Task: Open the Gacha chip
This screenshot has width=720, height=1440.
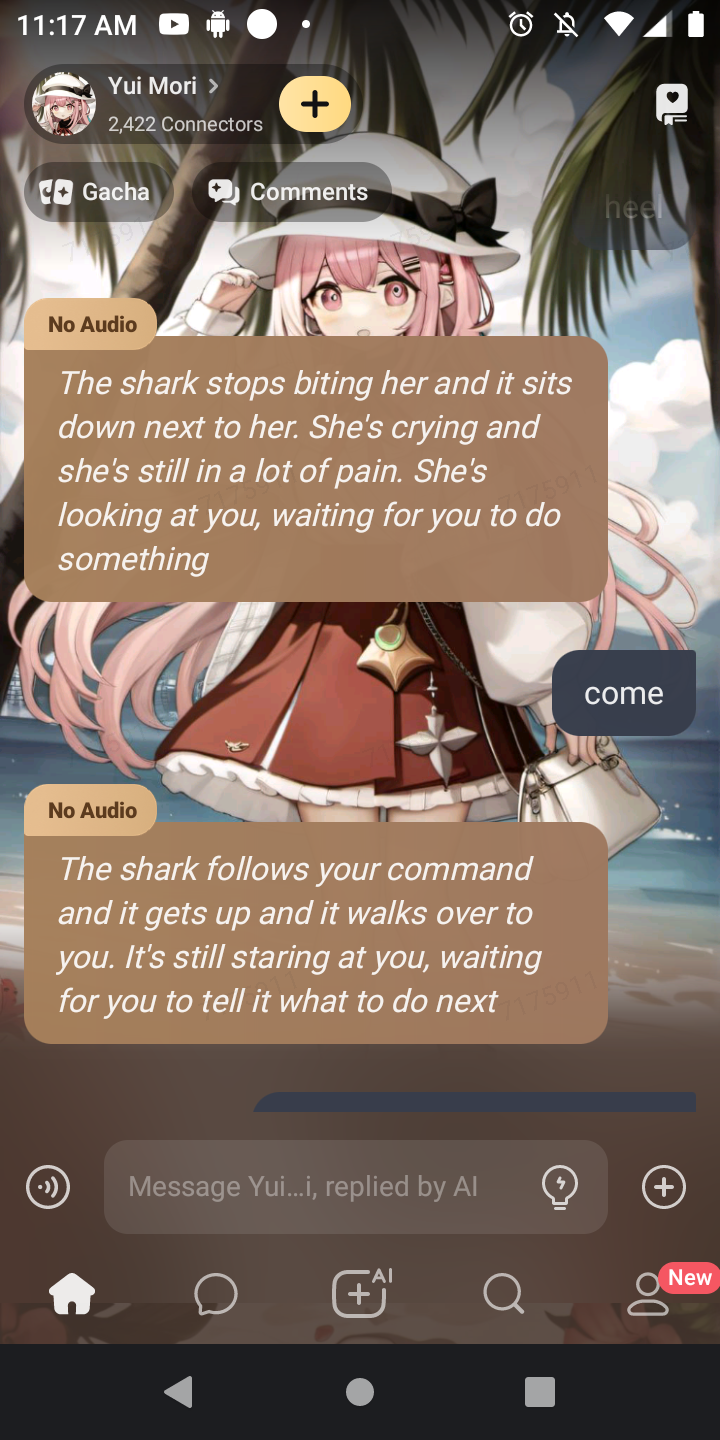Action: (x=96, y=192)
